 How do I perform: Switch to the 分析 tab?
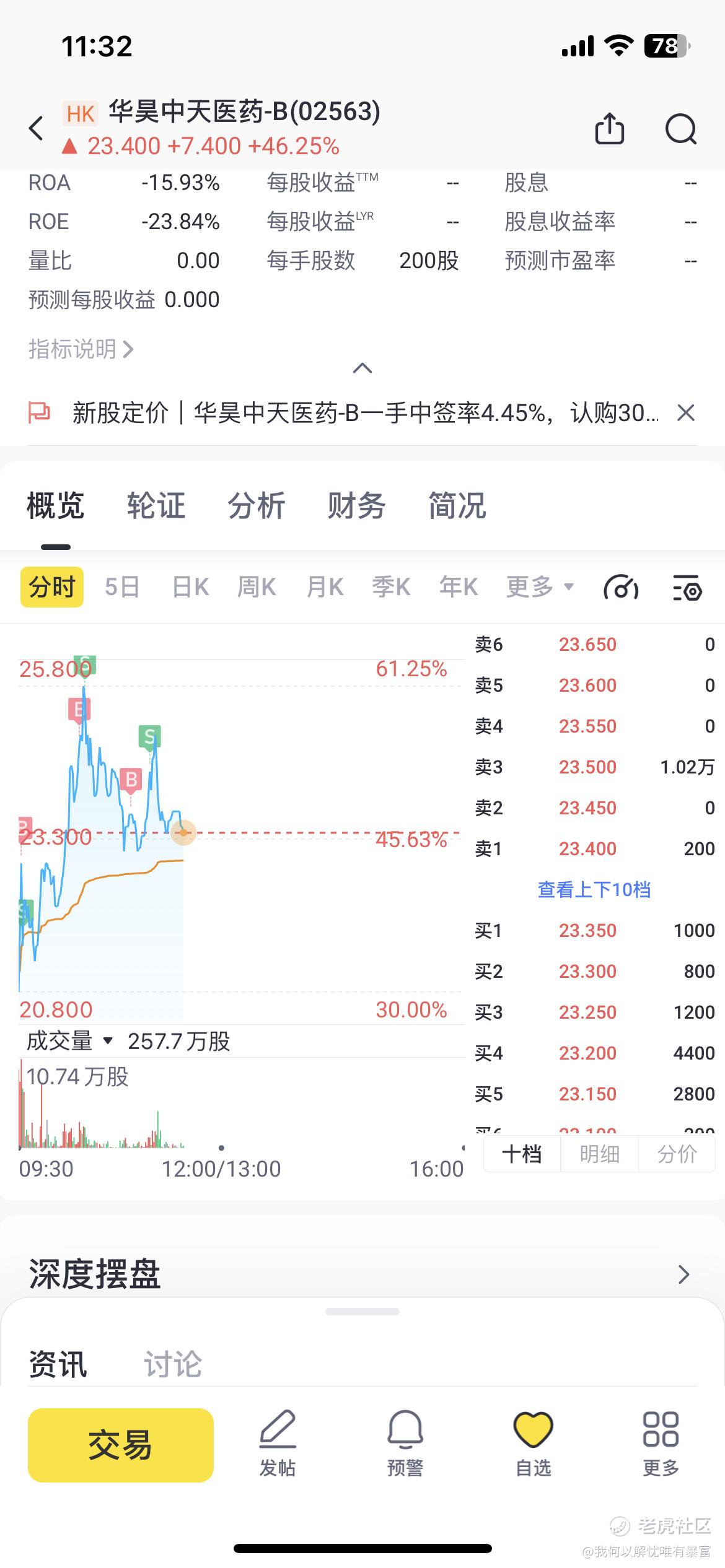coord(256,505)
